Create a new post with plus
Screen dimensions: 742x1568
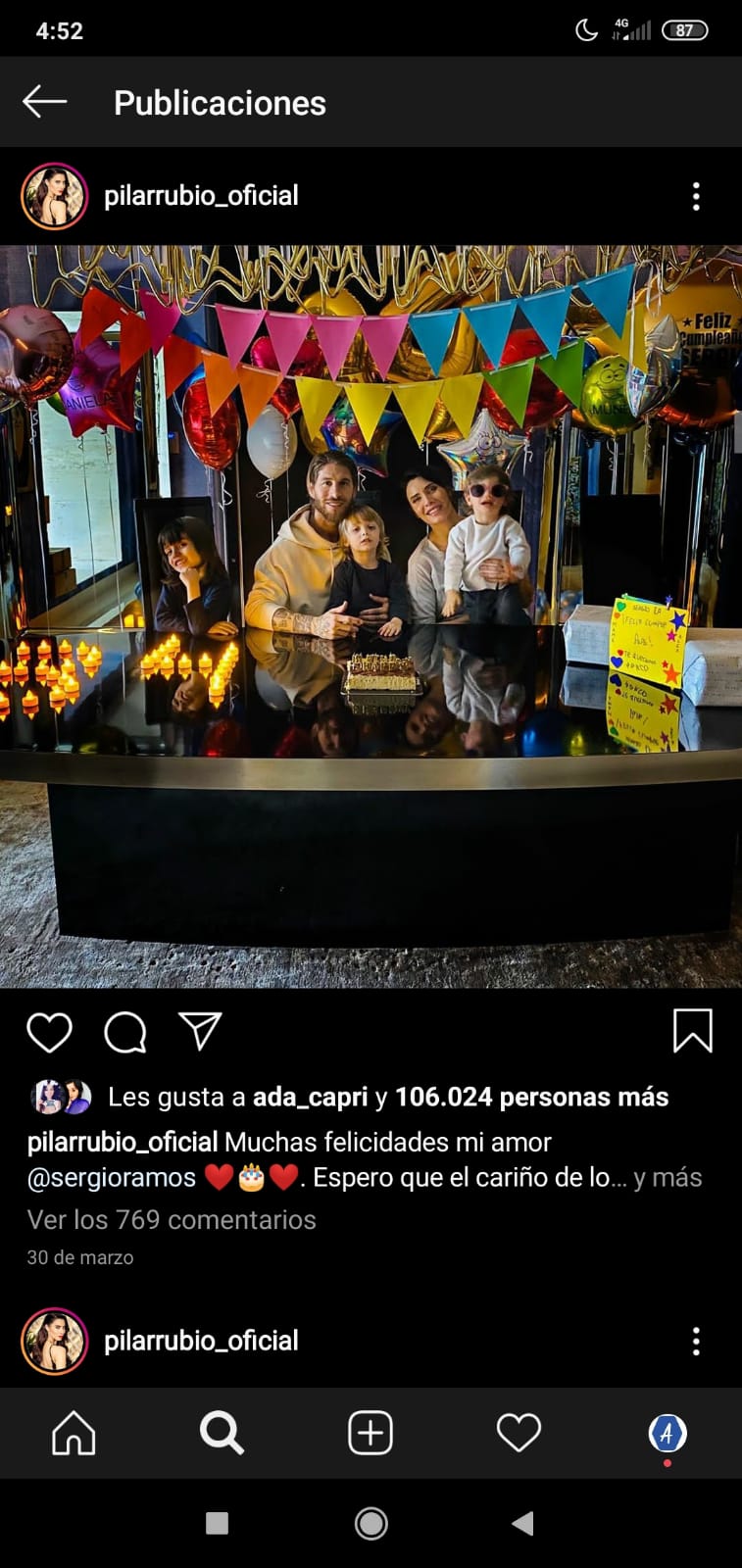pyautogui.click(x=371, y=1434)
